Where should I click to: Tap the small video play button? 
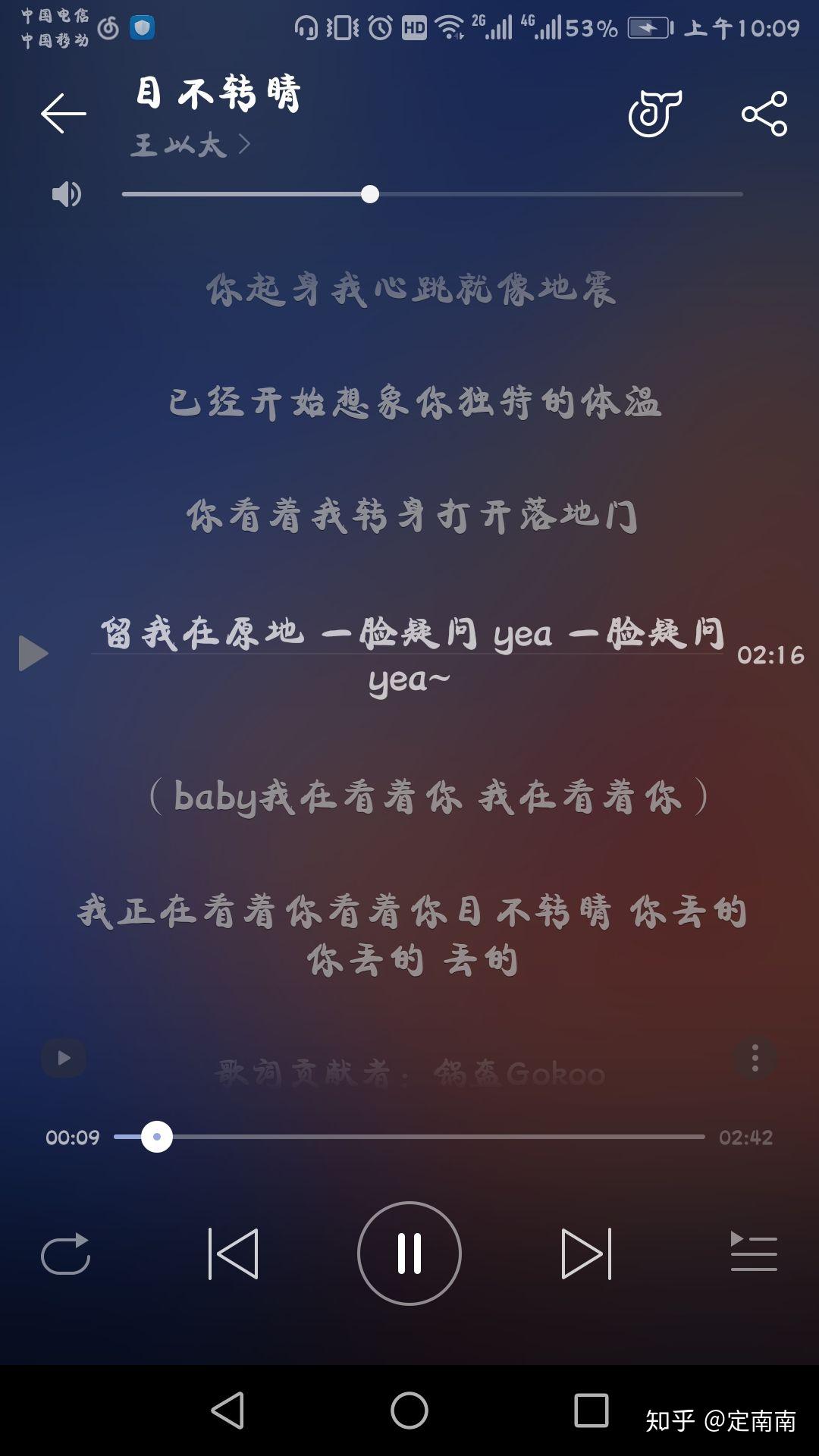(64, 1058)
